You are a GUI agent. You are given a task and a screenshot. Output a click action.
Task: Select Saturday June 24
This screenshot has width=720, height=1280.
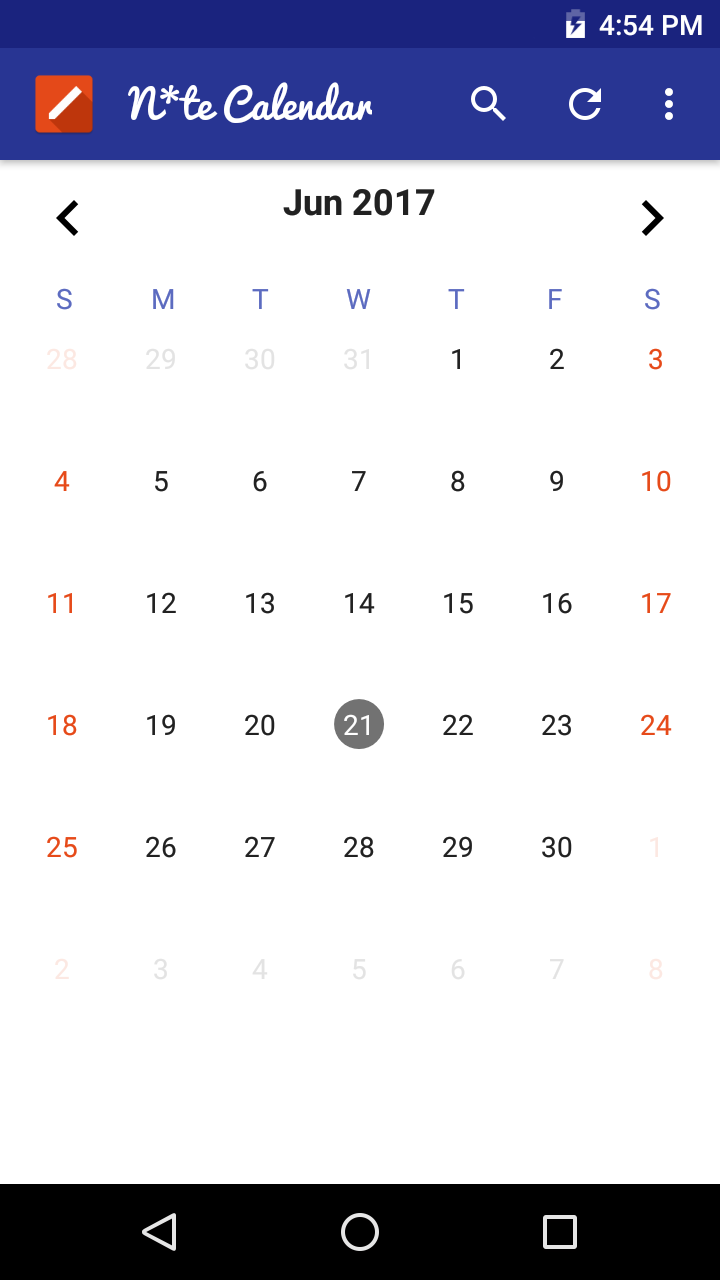(x=655, y=725)
